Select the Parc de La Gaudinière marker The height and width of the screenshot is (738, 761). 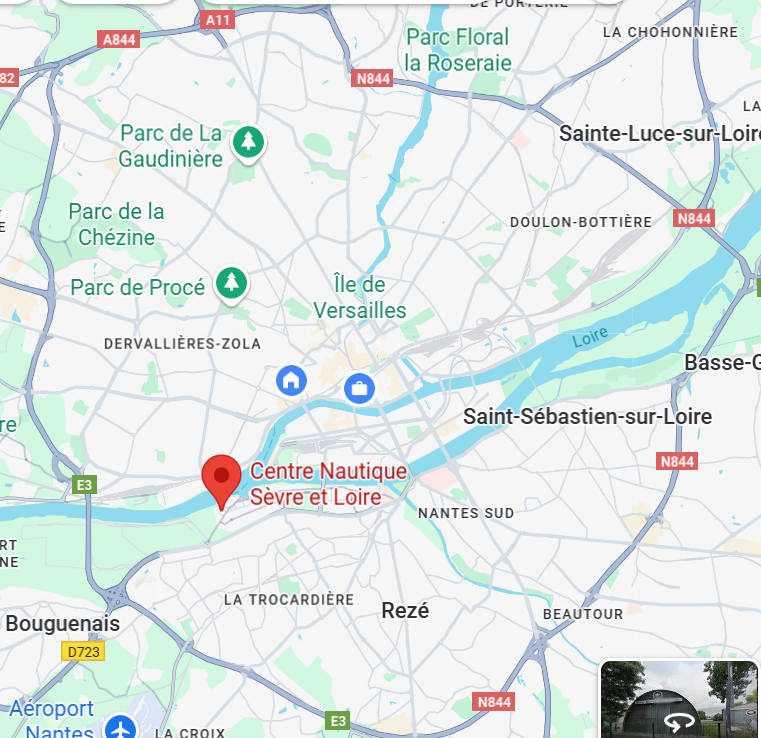coord(248,142)
